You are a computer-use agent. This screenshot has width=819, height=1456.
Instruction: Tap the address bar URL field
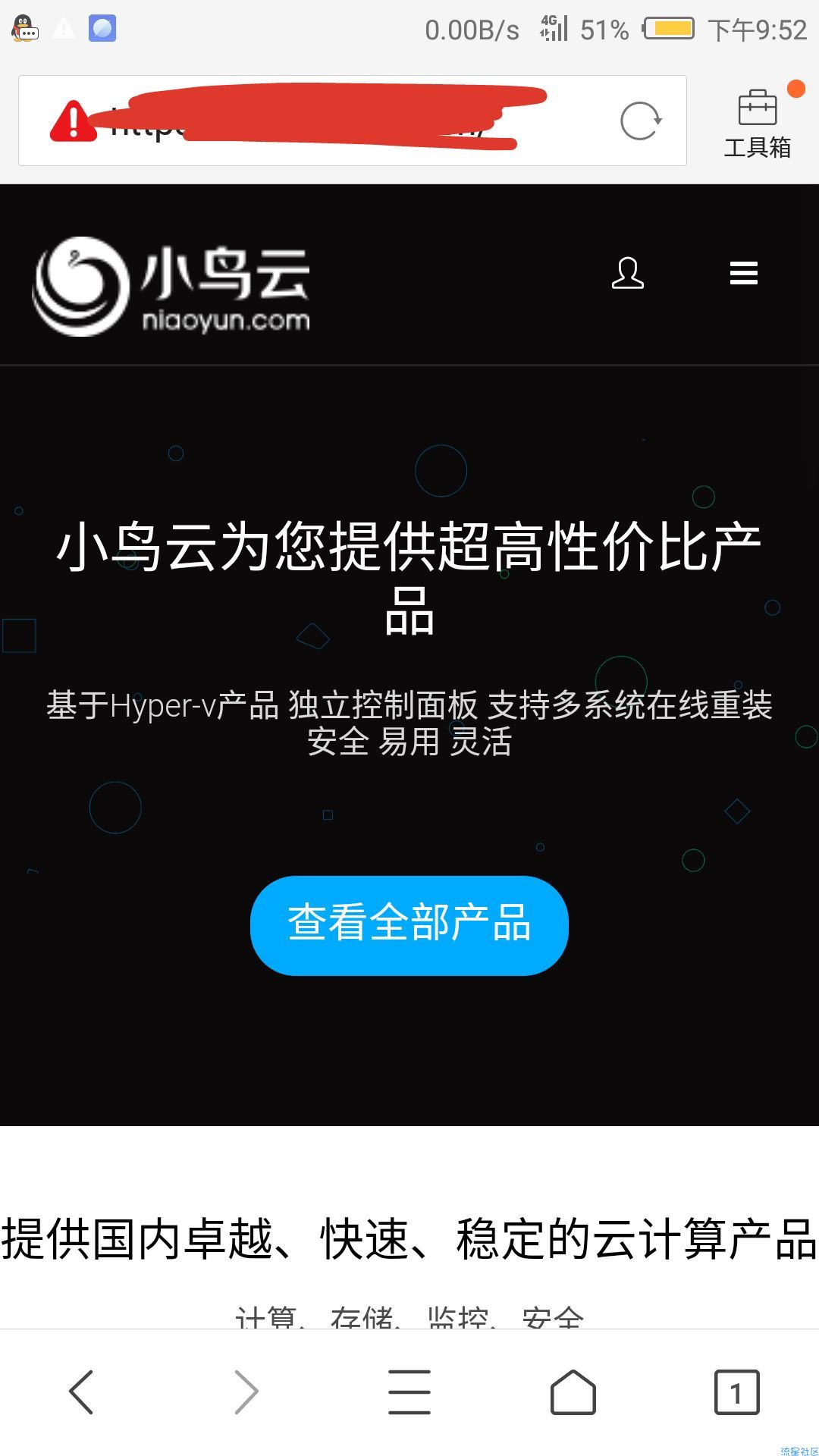pos(341,121)
